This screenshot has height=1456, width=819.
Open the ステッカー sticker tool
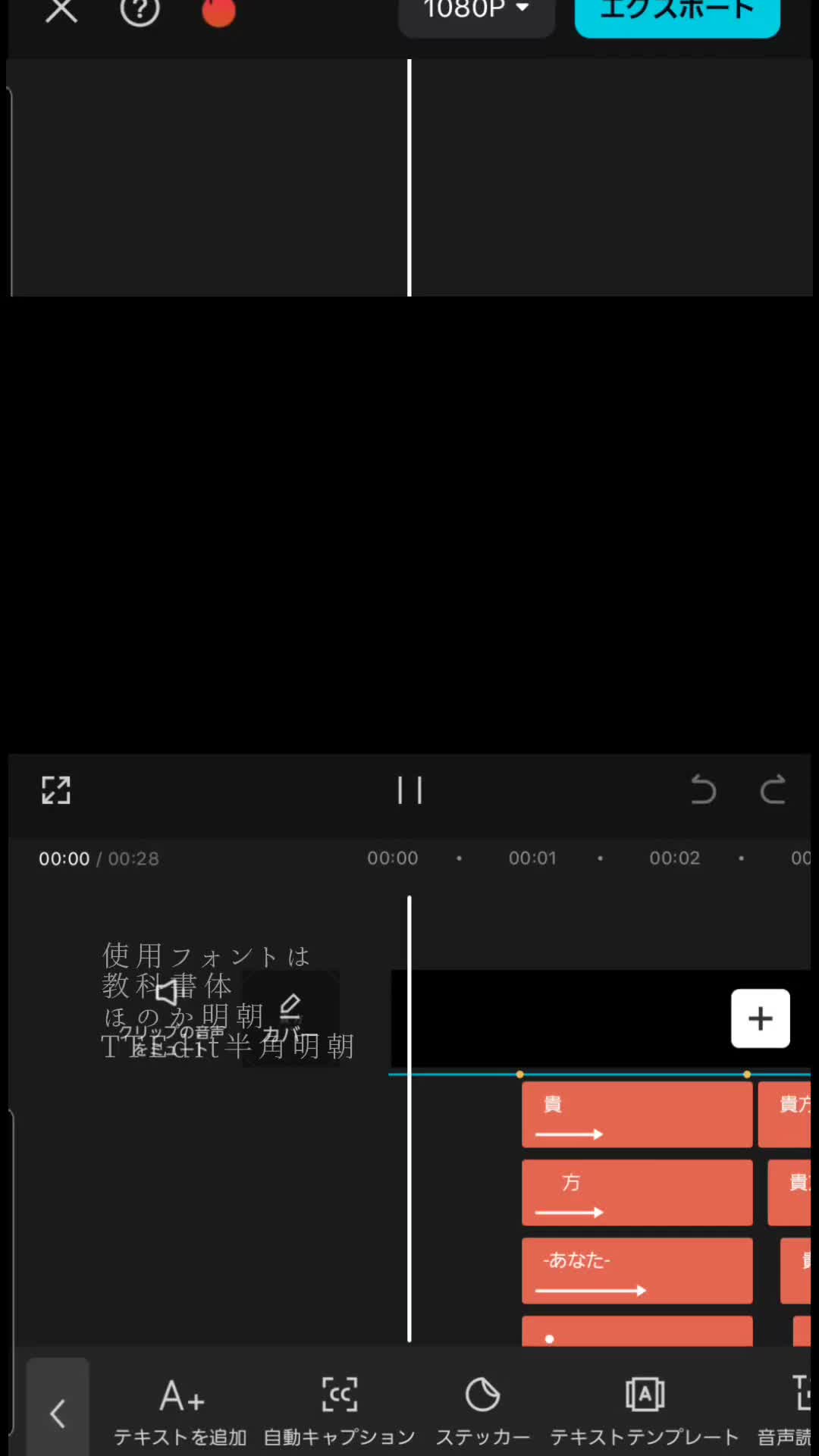pyautogui.click(x=482, y=1412)
